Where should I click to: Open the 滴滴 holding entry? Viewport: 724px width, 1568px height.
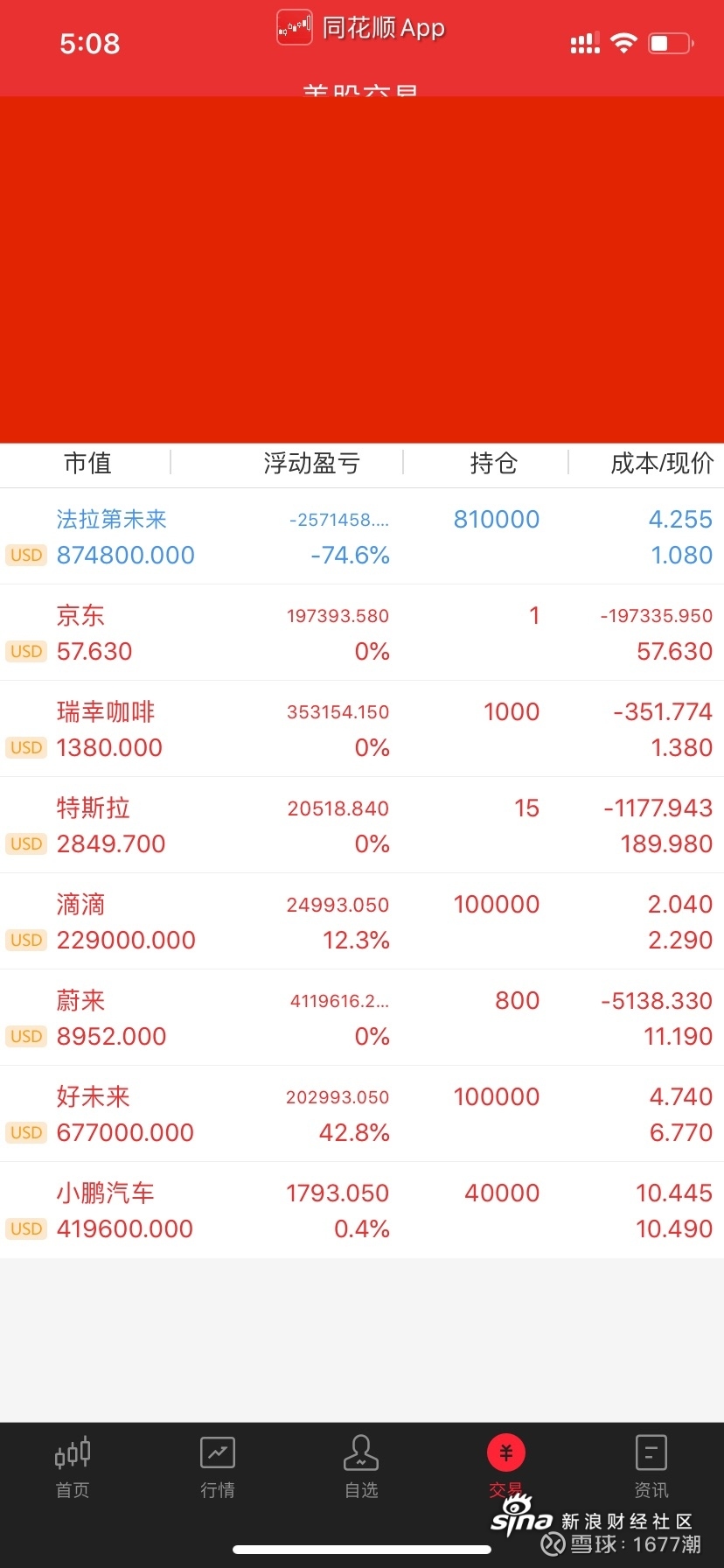tap(362, 921)
